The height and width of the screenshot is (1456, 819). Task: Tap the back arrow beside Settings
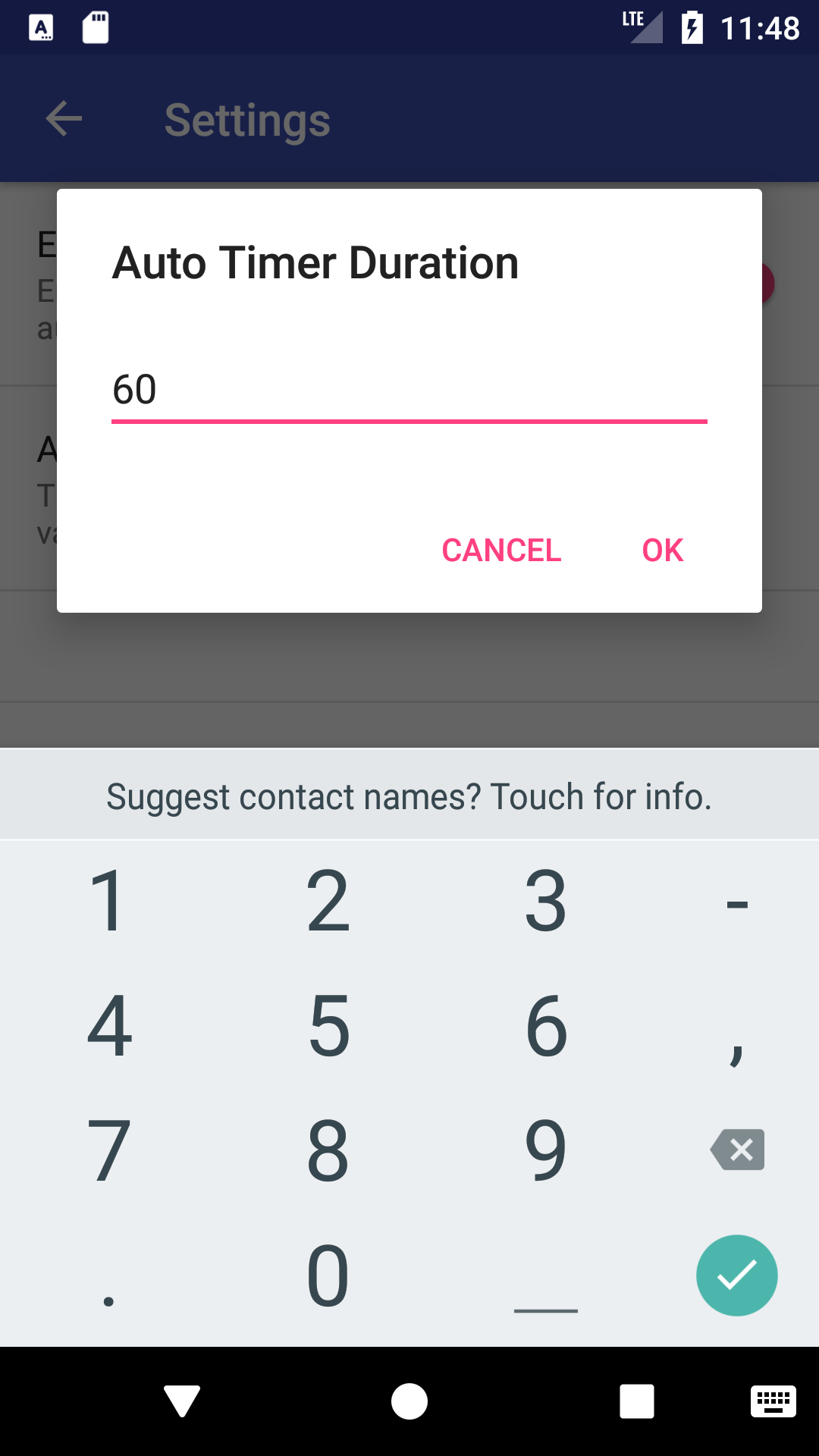coord(63,118)
